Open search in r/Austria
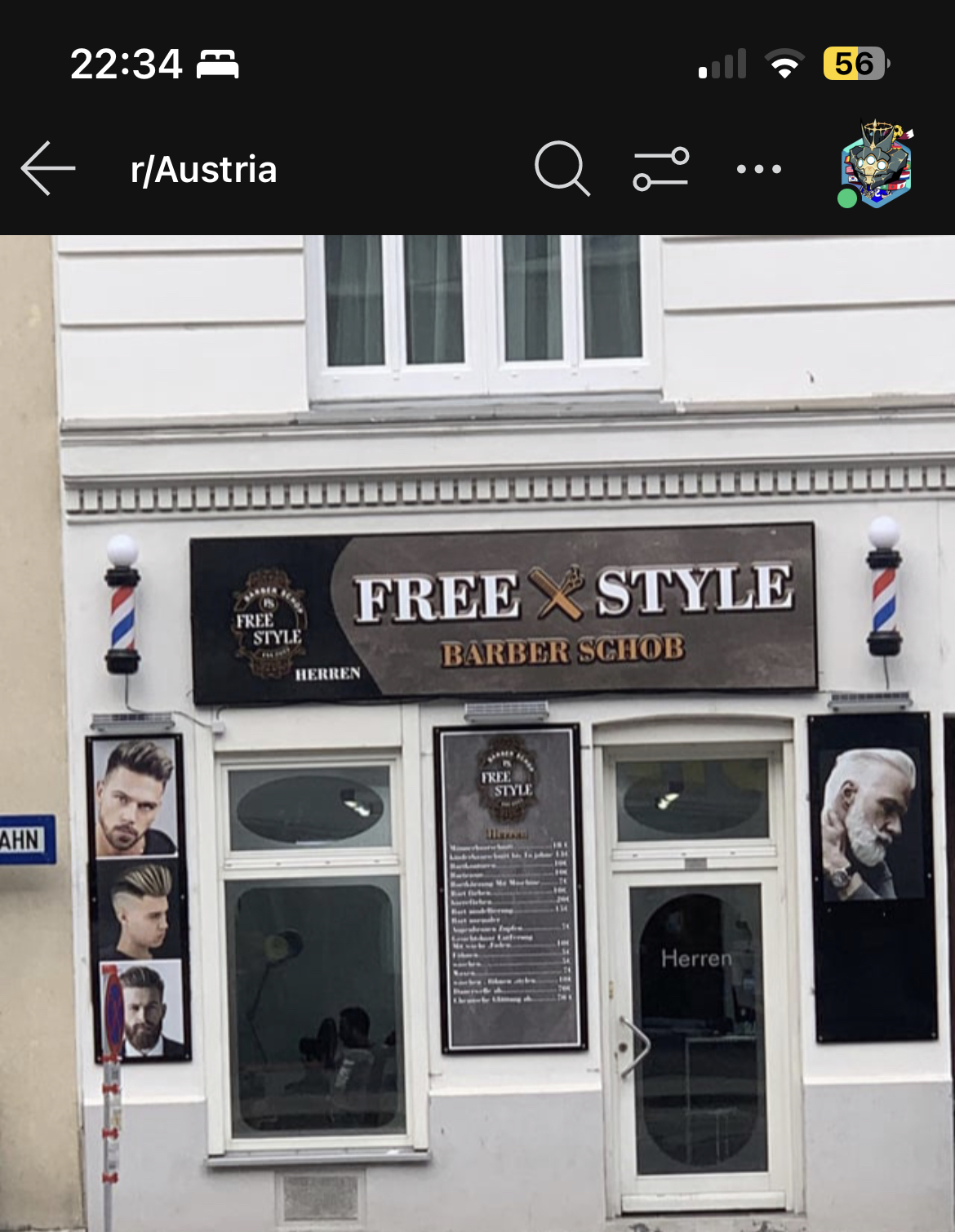The image size is (955, 1232). coord(562,169)
